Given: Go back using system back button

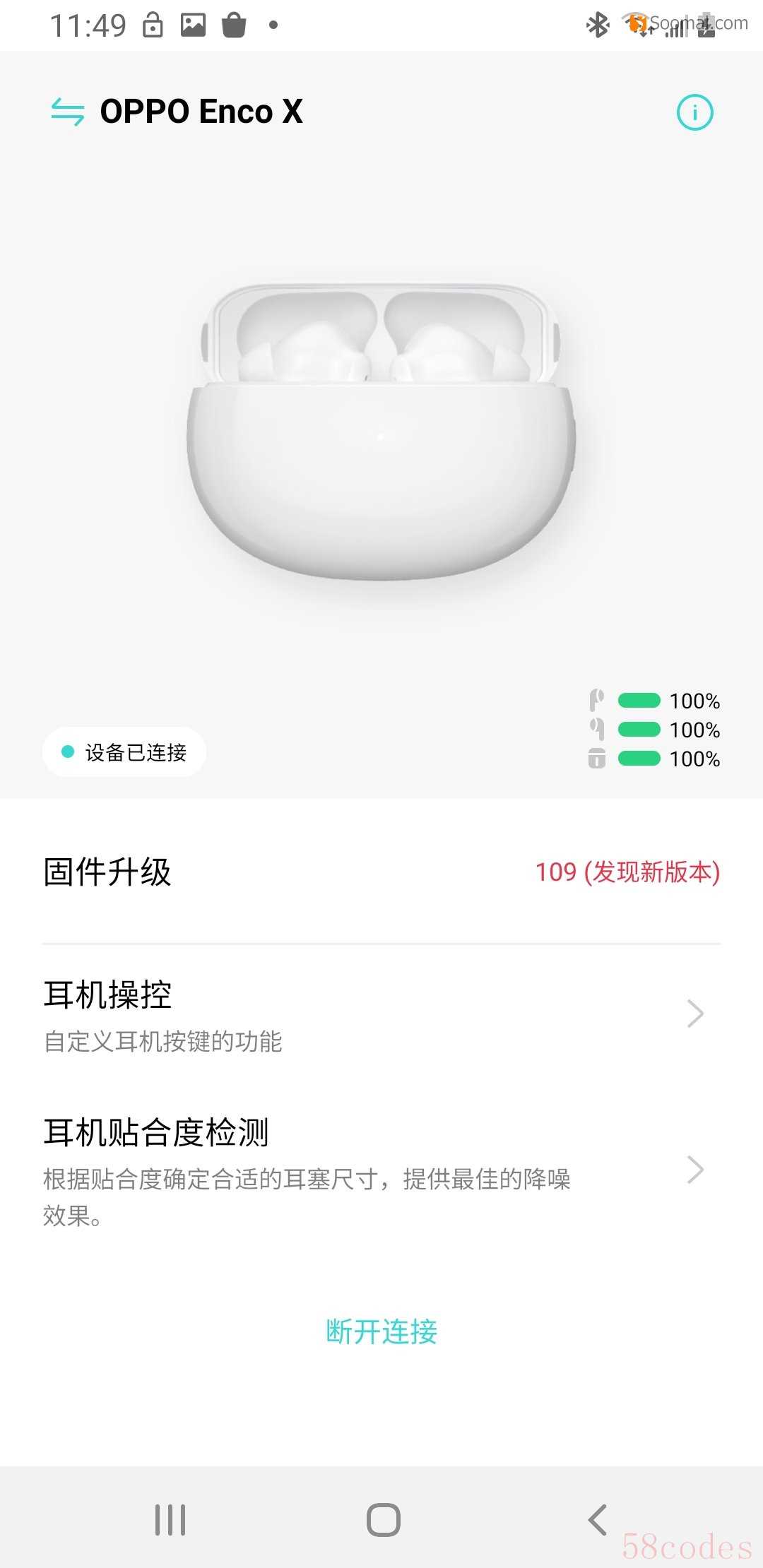Looking at the screenshot, I should tap(598, 1519).
